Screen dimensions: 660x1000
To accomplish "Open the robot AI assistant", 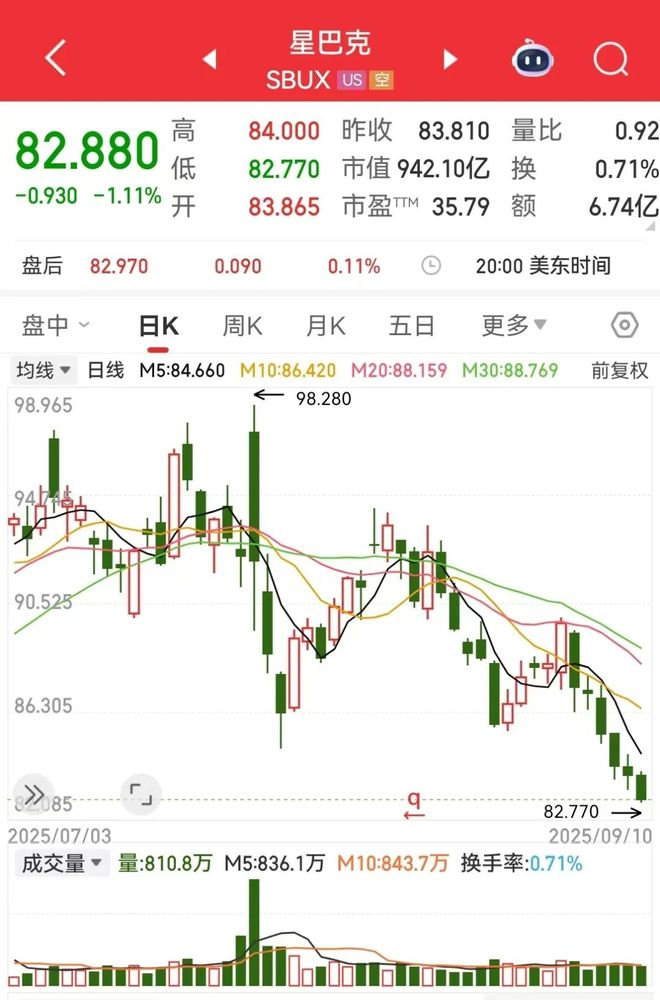I will pos(532,58).
